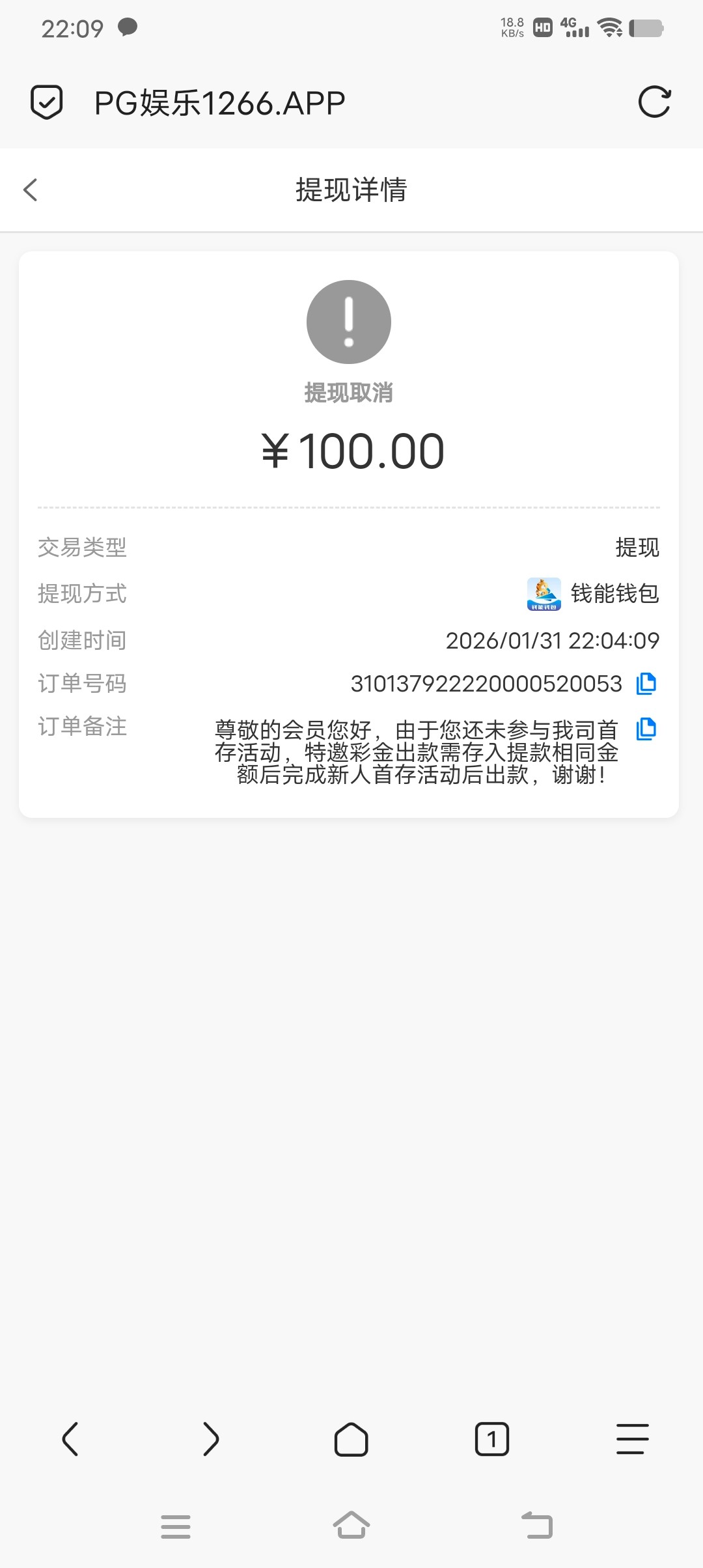The width and height of the screenshot is (703, 1568).
Task: Navigate forward in the browser
Action: (x=211, y=1439)
